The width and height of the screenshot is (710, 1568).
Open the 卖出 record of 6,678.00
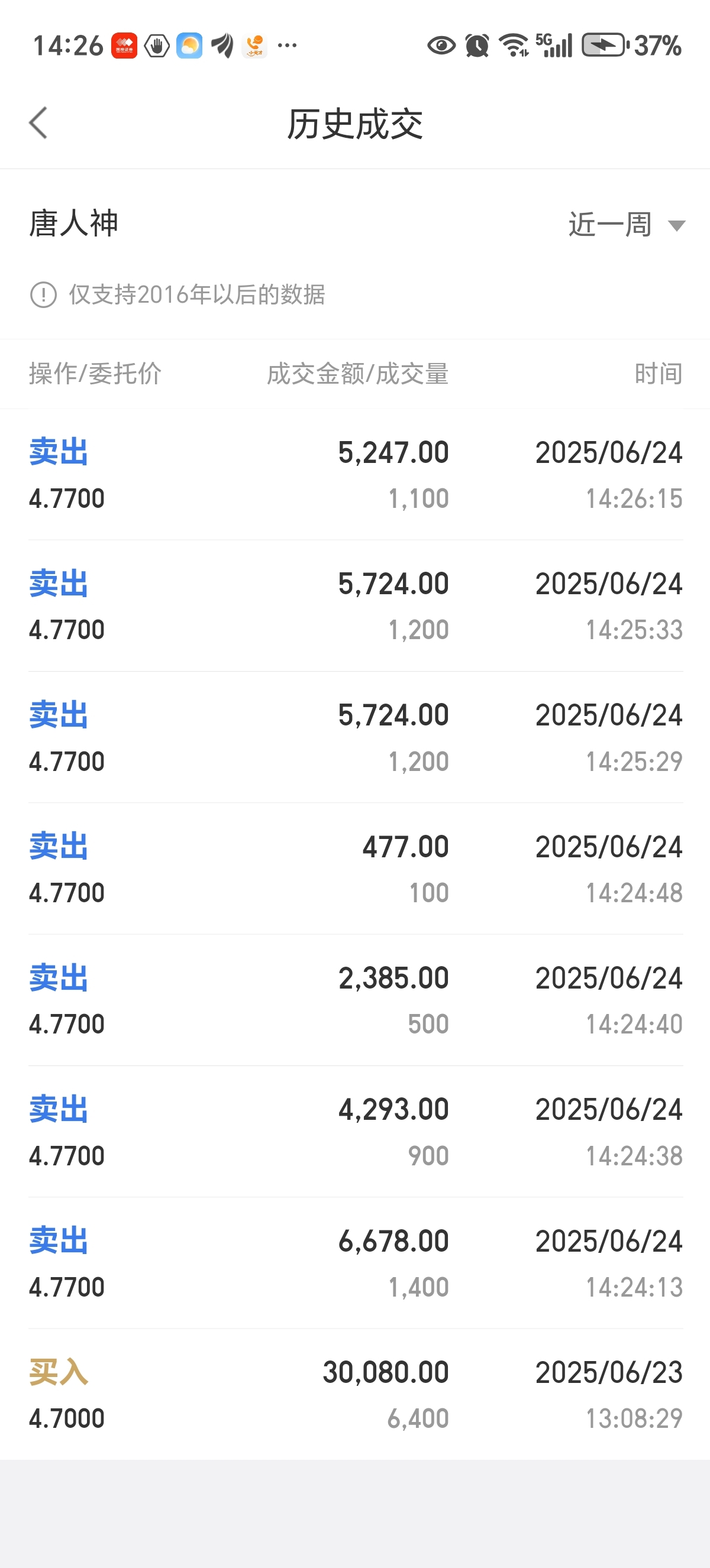point(355,1264)
